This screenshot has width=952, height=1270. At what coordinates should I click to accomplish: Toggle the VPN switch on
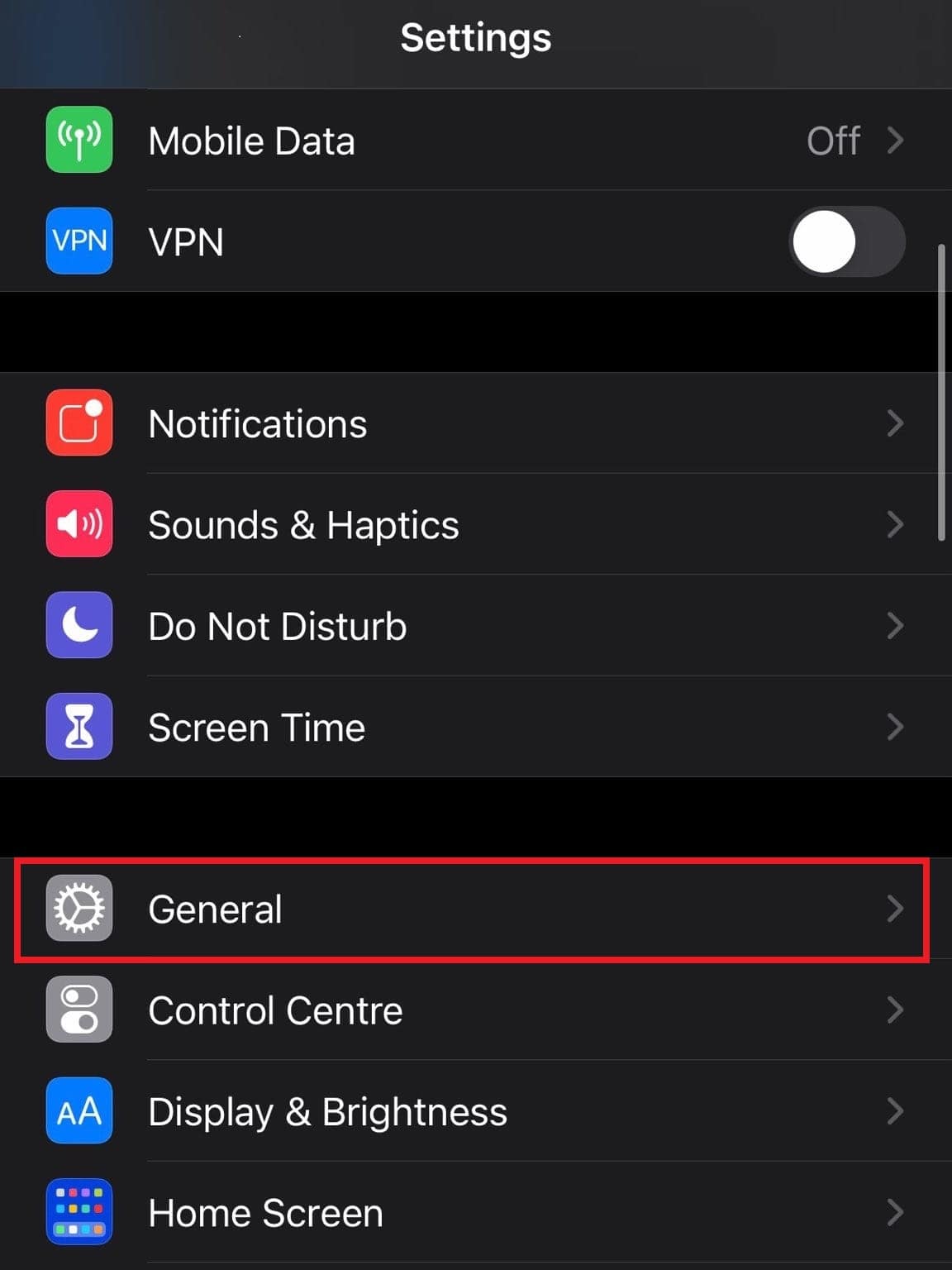[x=846, y=241]
